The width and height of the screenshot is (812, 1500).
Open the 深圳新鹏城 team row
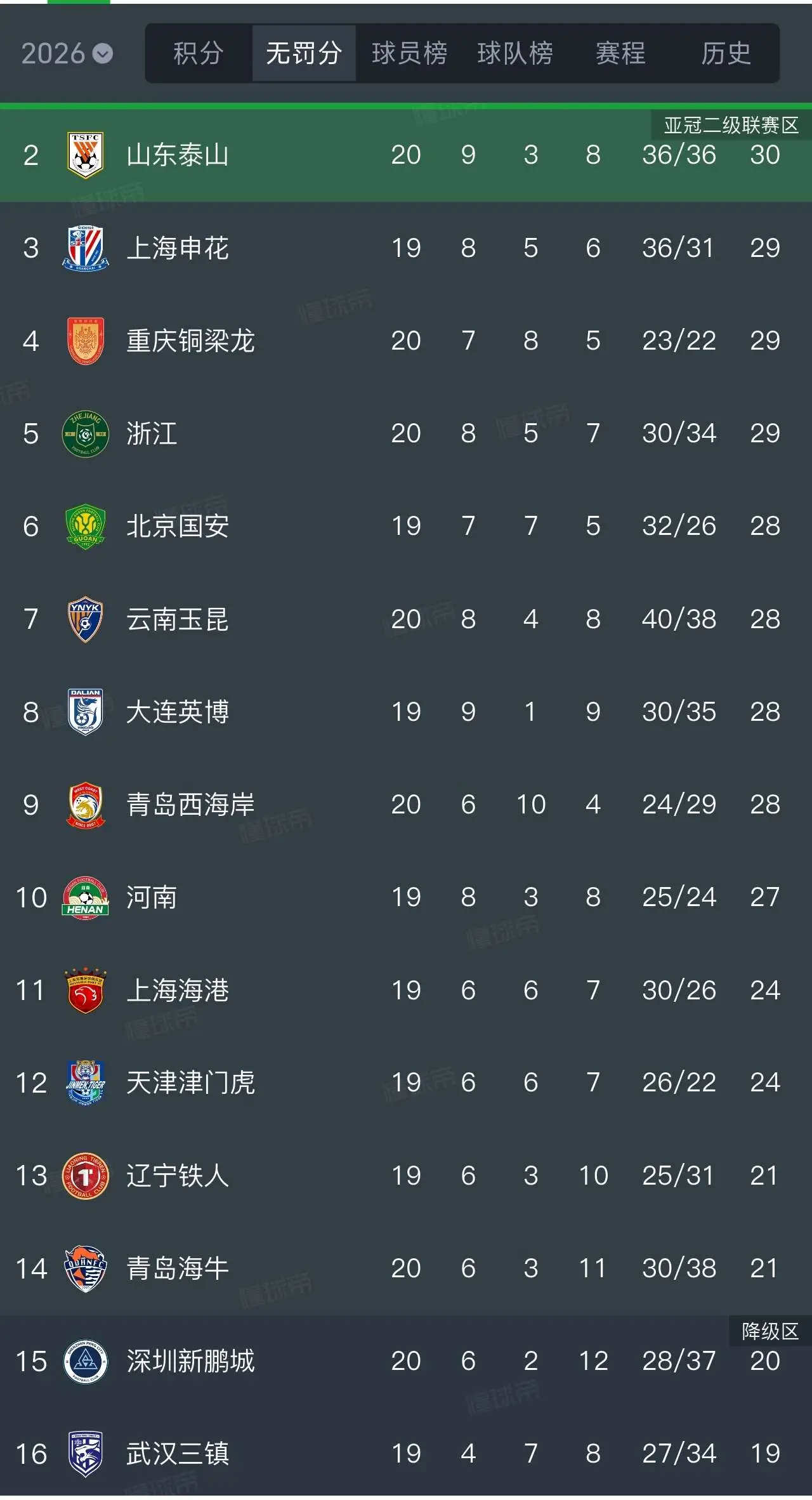tap(406, 1361)
